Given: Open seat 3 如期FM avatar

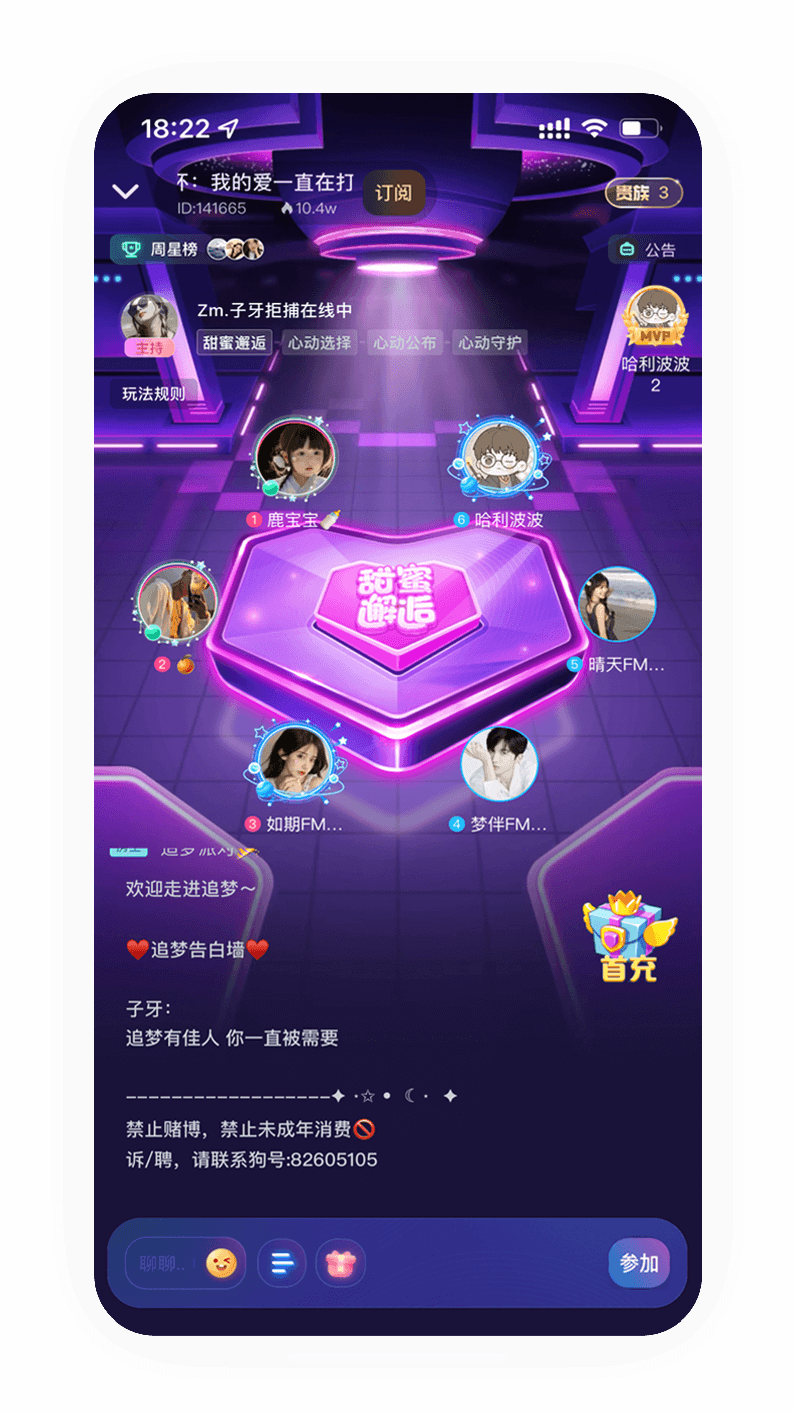Looking at the screenshot, I should (x=295, y=763).
